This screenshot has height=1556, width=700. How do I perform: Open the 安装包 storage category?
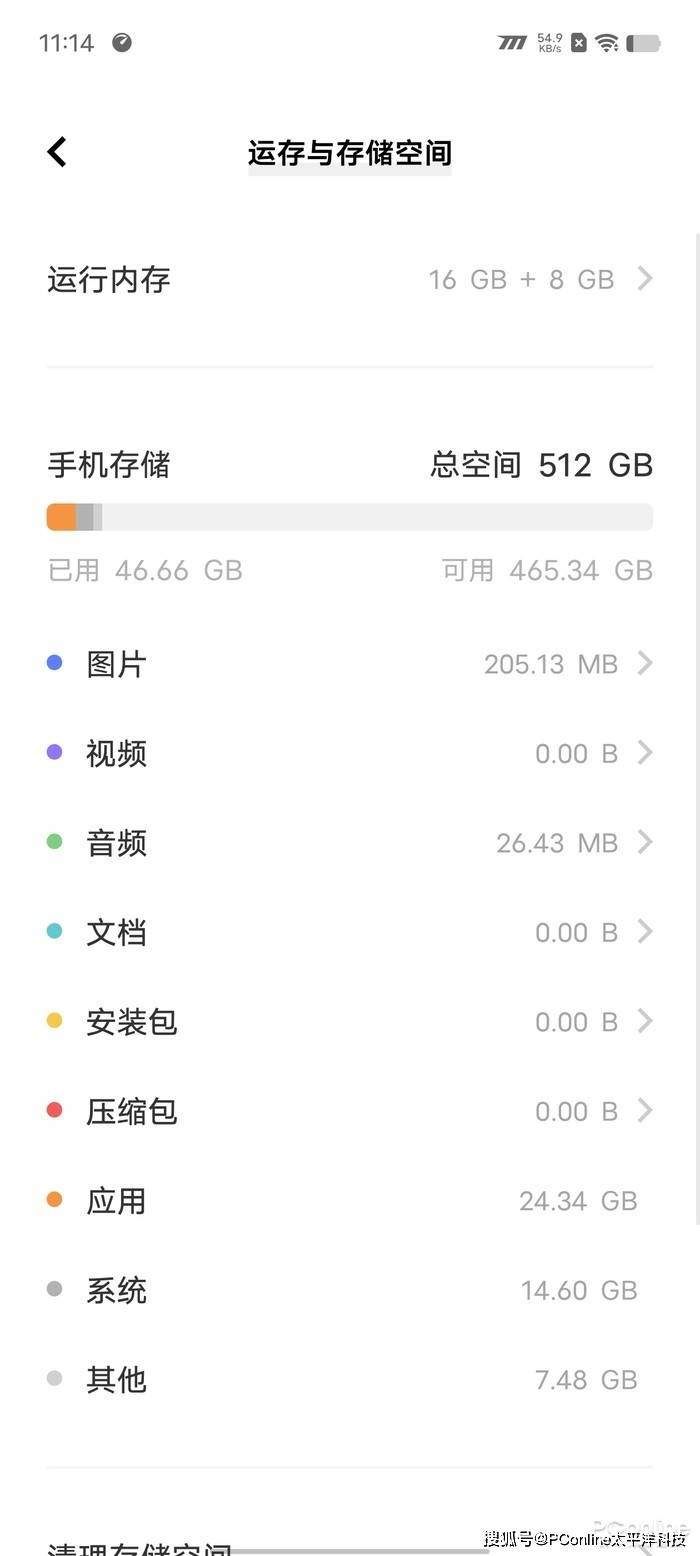pyautogui.click(x=350, y=1022)
